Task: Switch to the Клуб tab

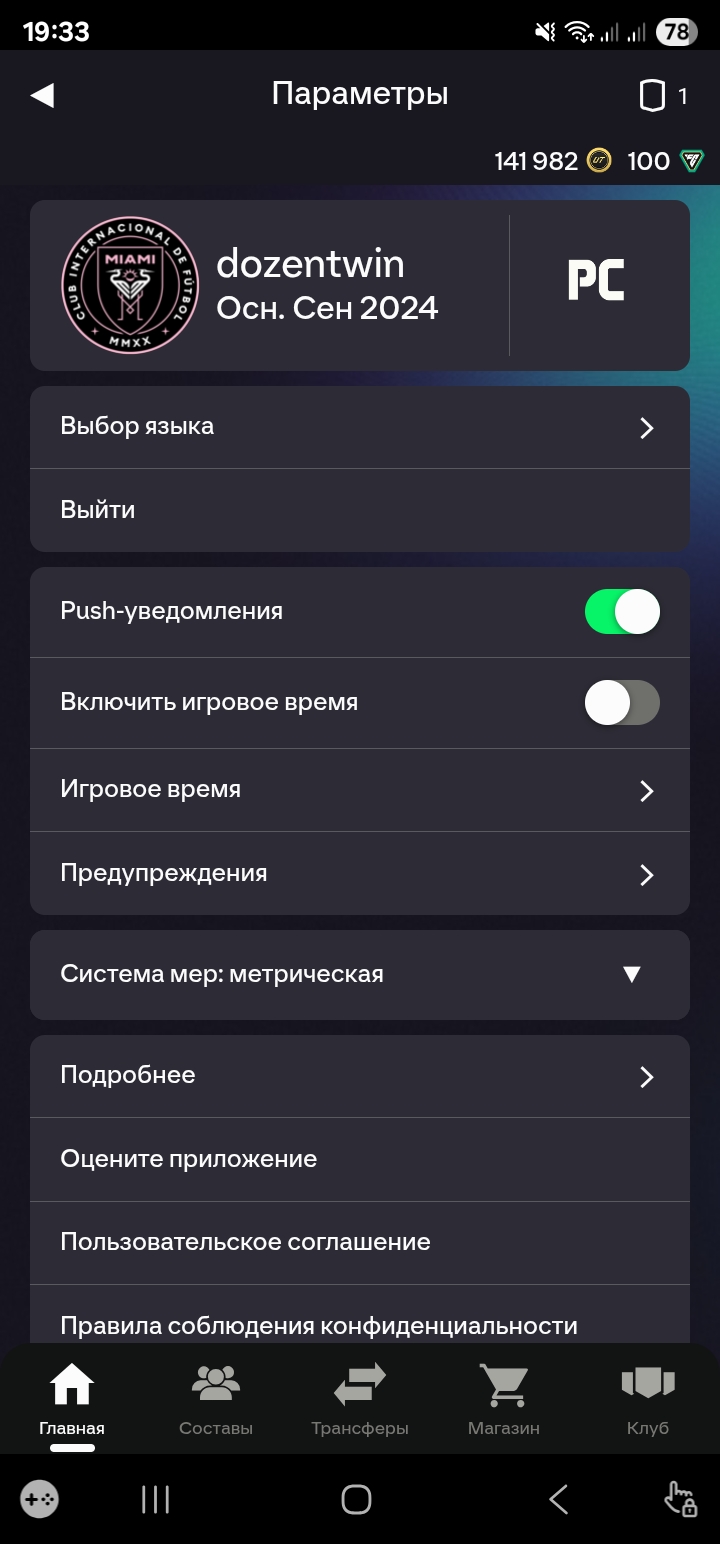Action: pyautogui.click(x=648, y=1400)
